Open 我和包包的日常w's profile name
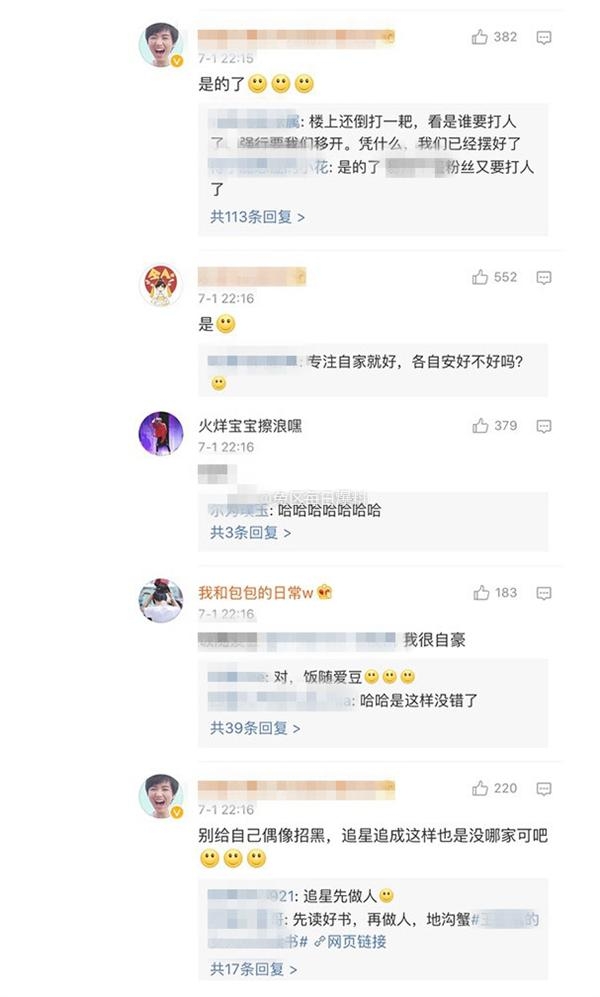Image resolution: width=600 pixels, height=997 pixels. [x=257, y=593]
